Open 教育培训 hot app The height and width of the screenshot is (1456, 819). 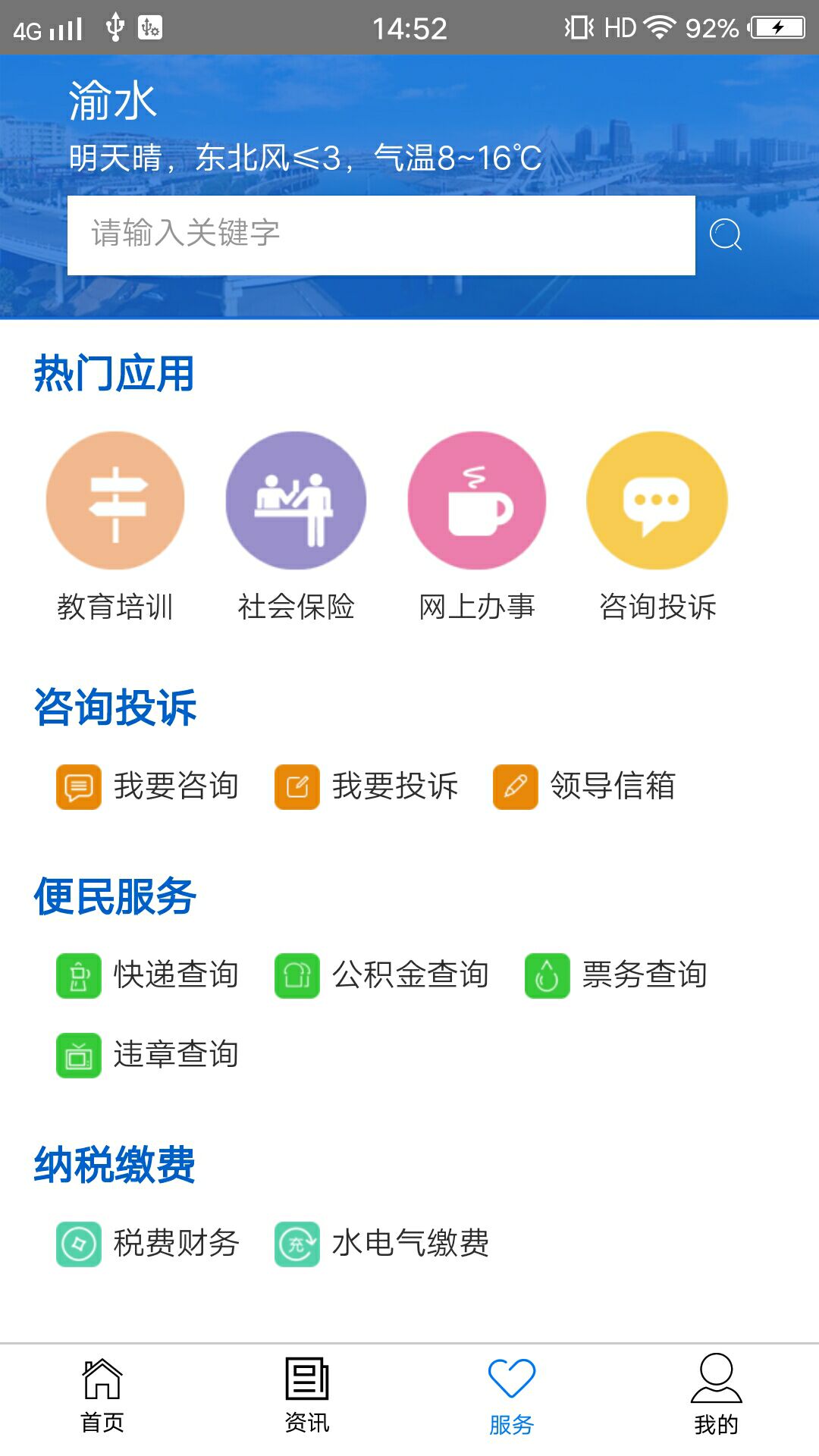tap(115, 500)
